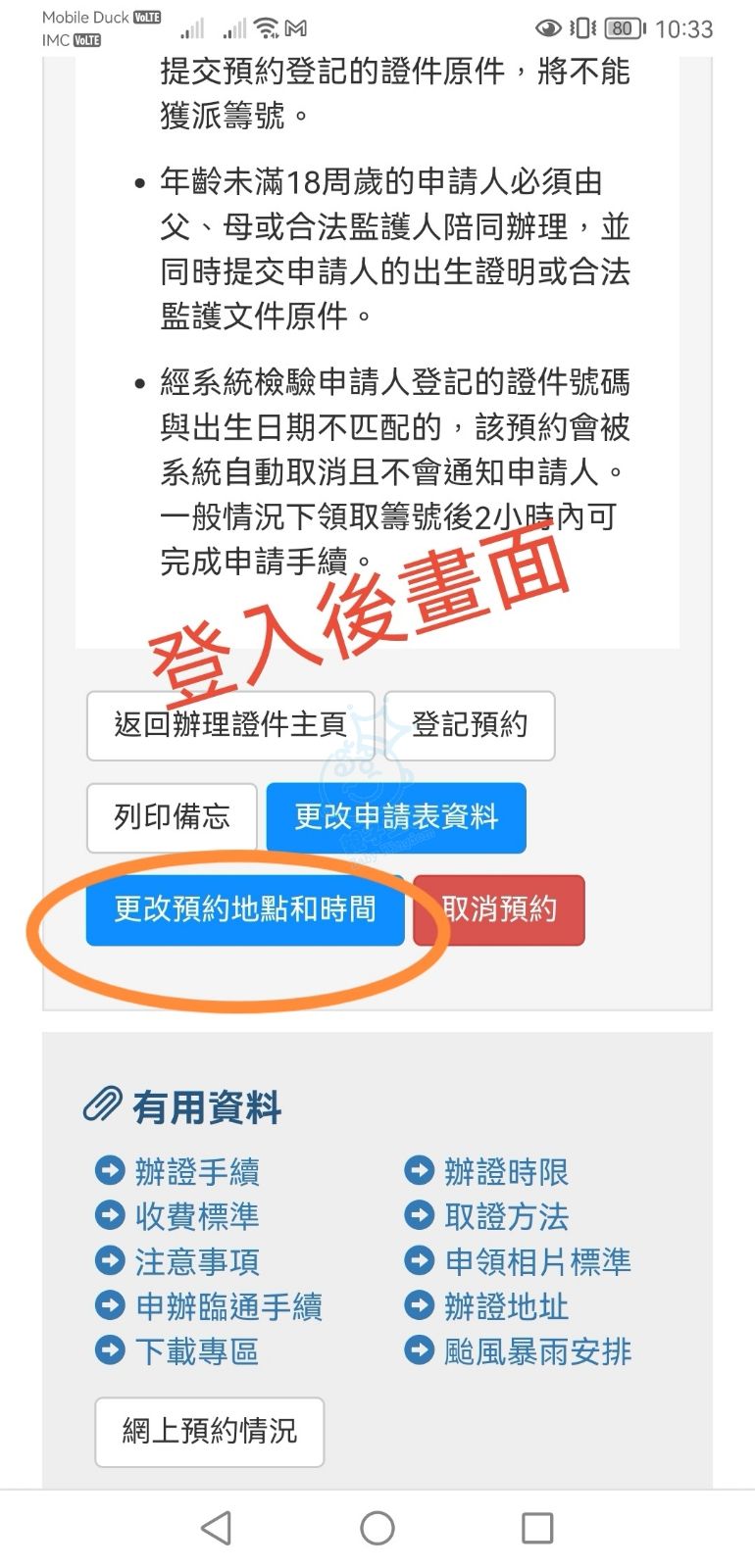Screen dimensions: 755x1568
Task: Tap 列印備忘 button
Action: point(172,817)
